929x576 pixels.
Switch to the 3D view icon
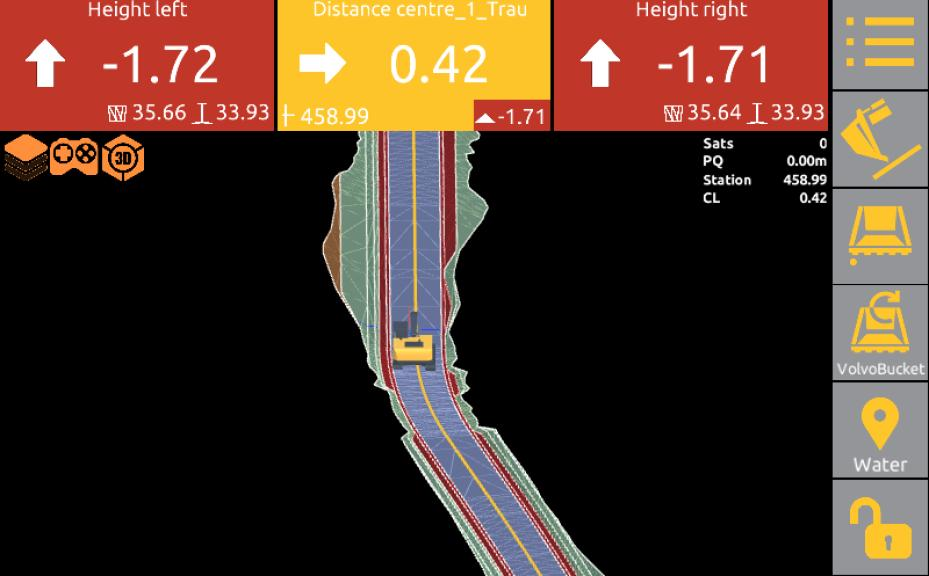tap(124, 157)
